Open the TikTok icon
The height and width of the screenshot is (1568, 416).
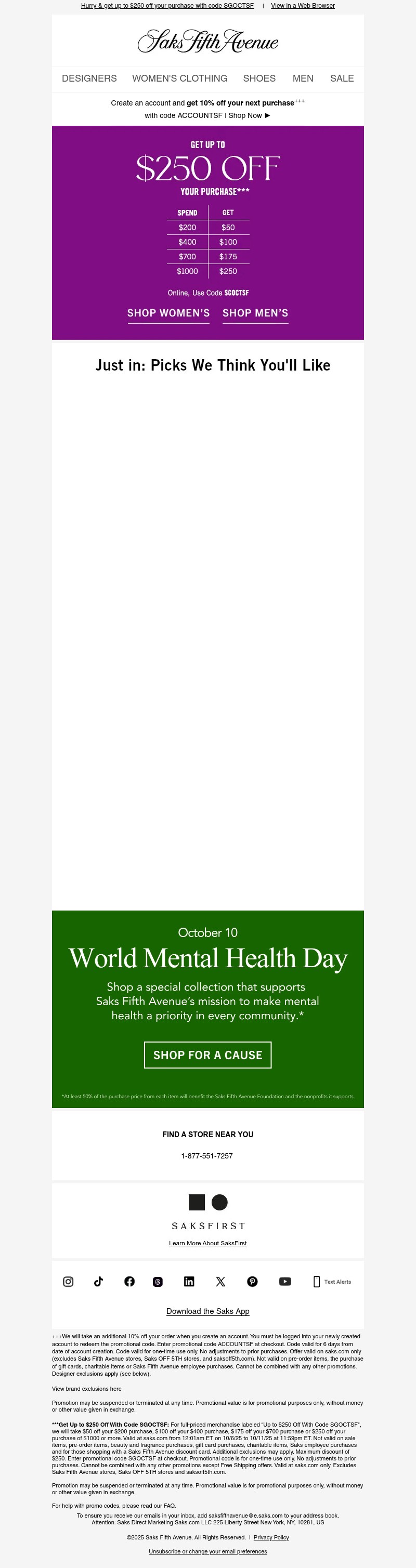[x=99, y=1281]
